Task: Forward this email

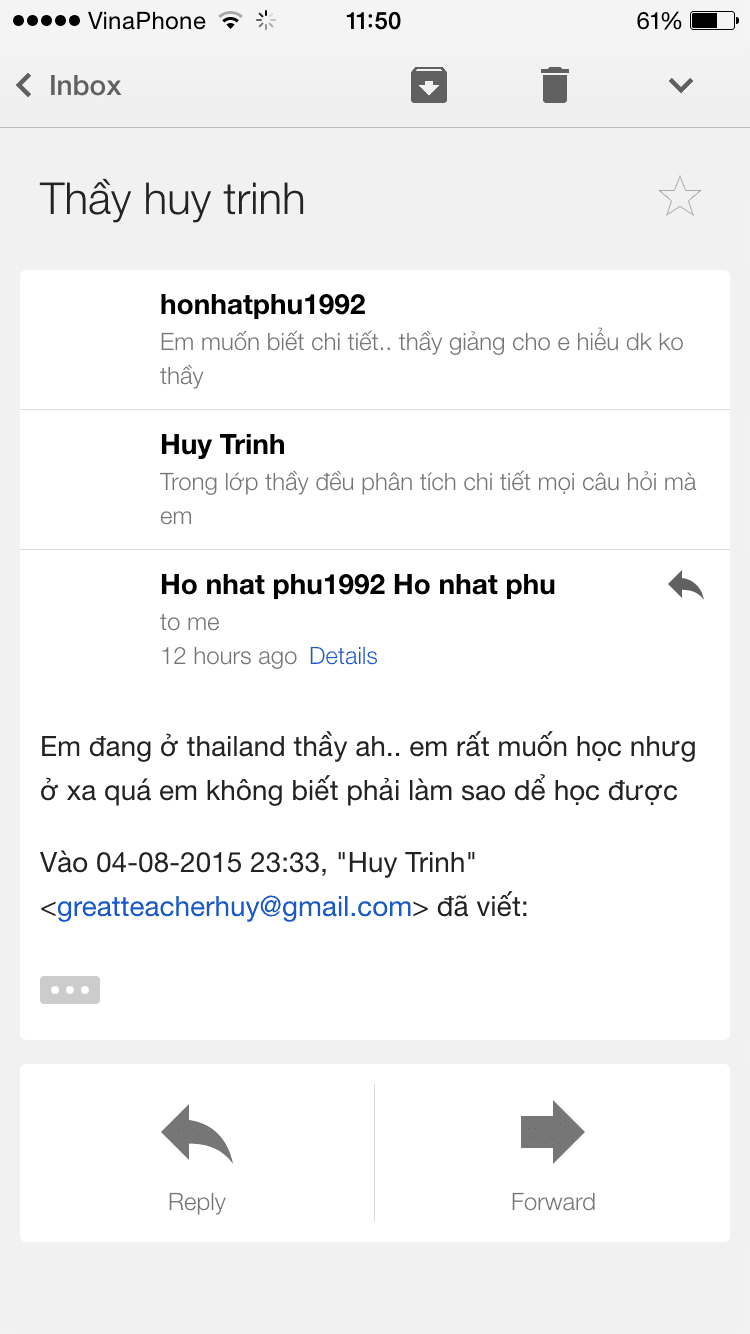Action: [553, 1154]
